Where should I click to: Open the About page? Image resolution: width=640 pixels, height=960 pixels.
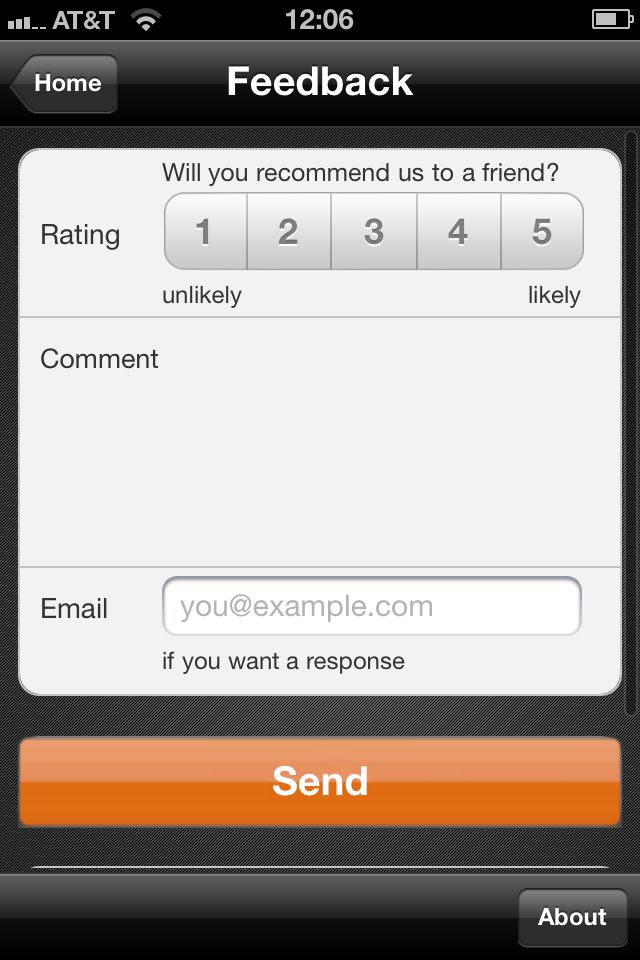(x=572, y=917)
